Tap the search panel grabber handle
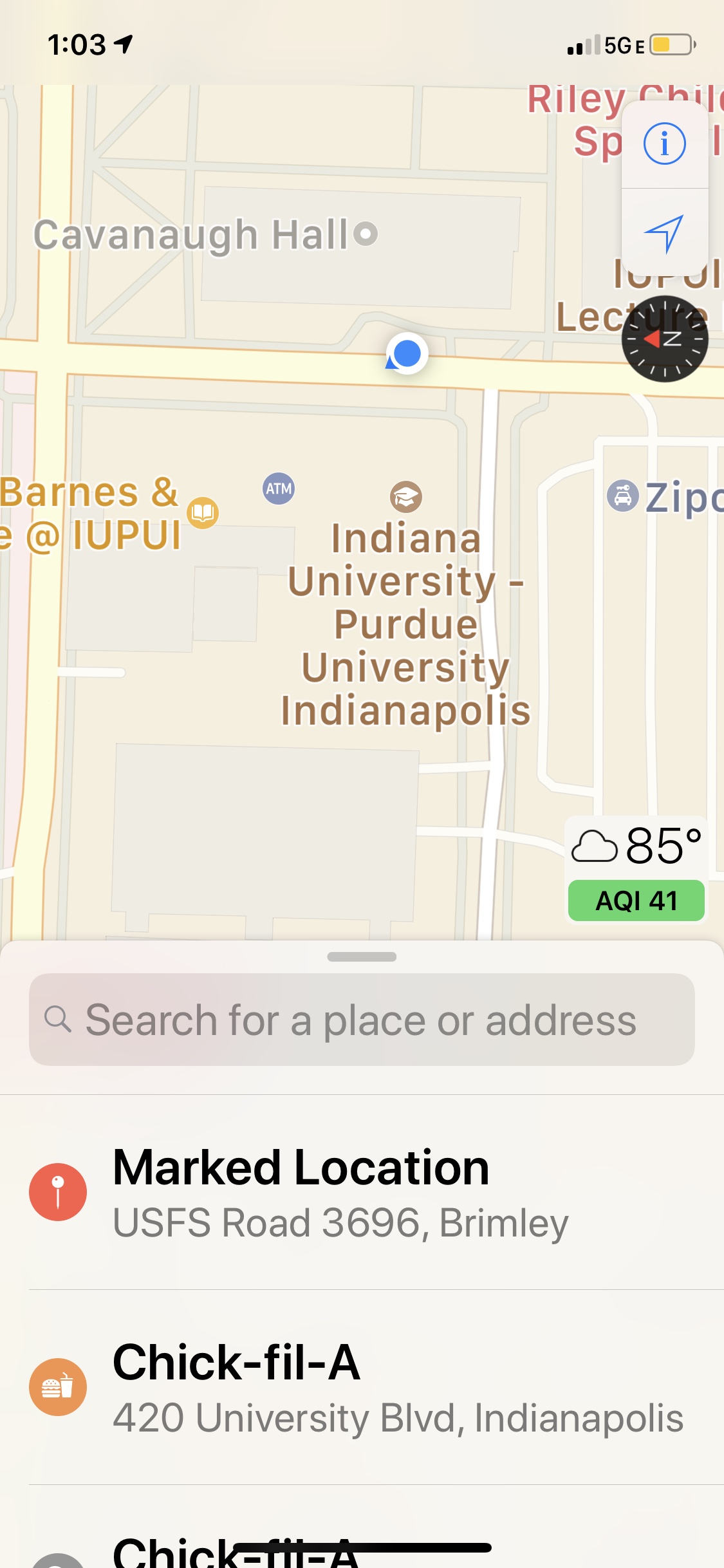The image size is (724, 1568). (x=362, y=957)
